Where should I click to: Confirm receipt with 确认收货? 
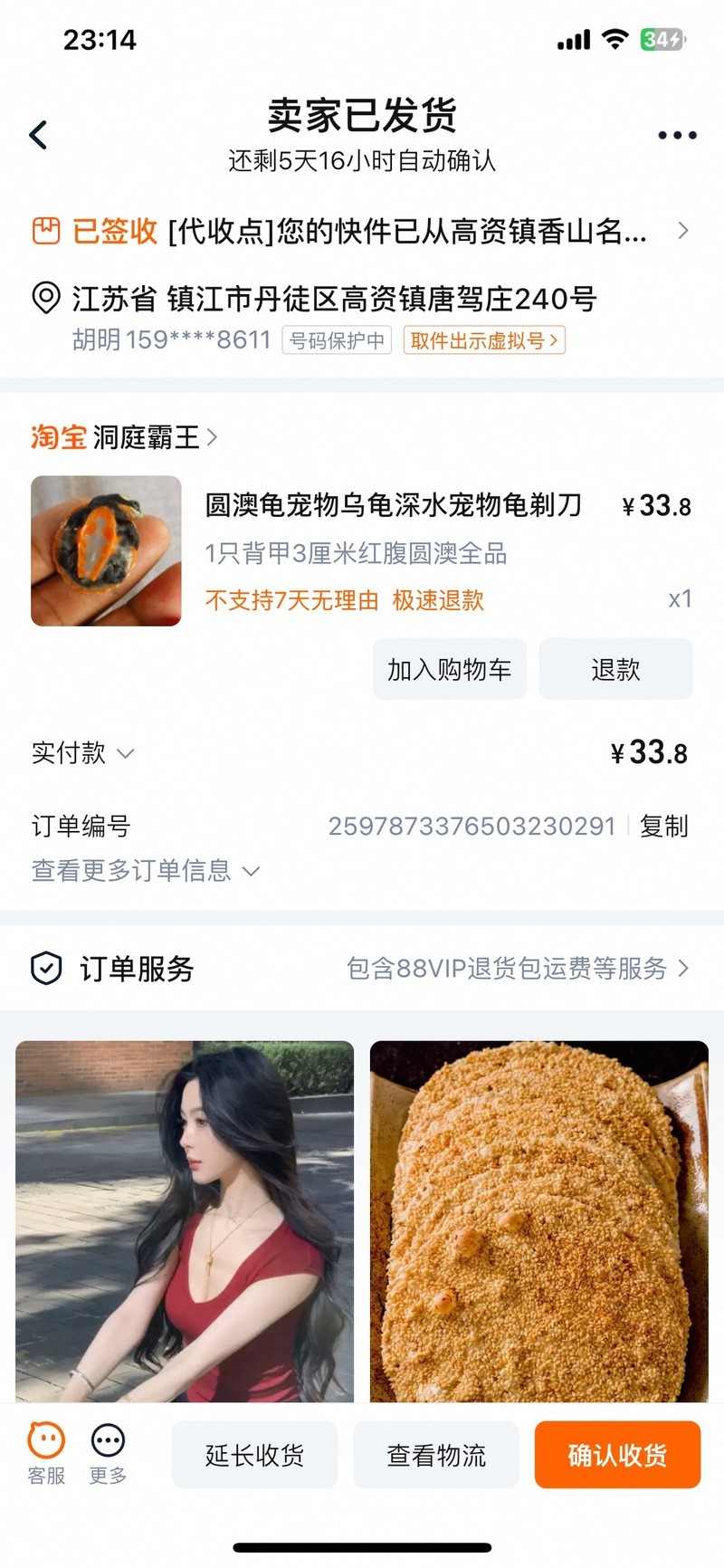[x=617, y=1455]
